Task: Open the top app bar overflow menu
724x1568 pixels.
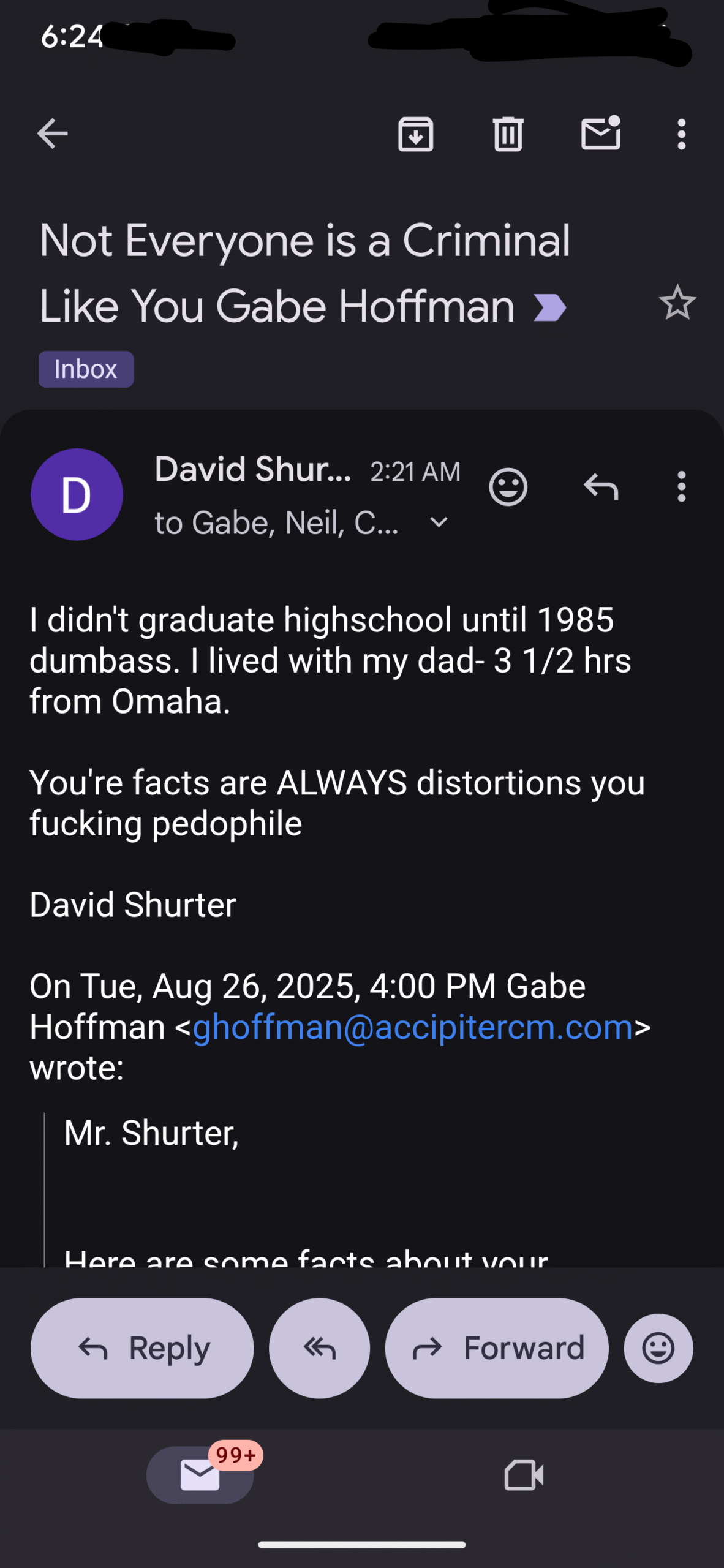Action: 681,134
